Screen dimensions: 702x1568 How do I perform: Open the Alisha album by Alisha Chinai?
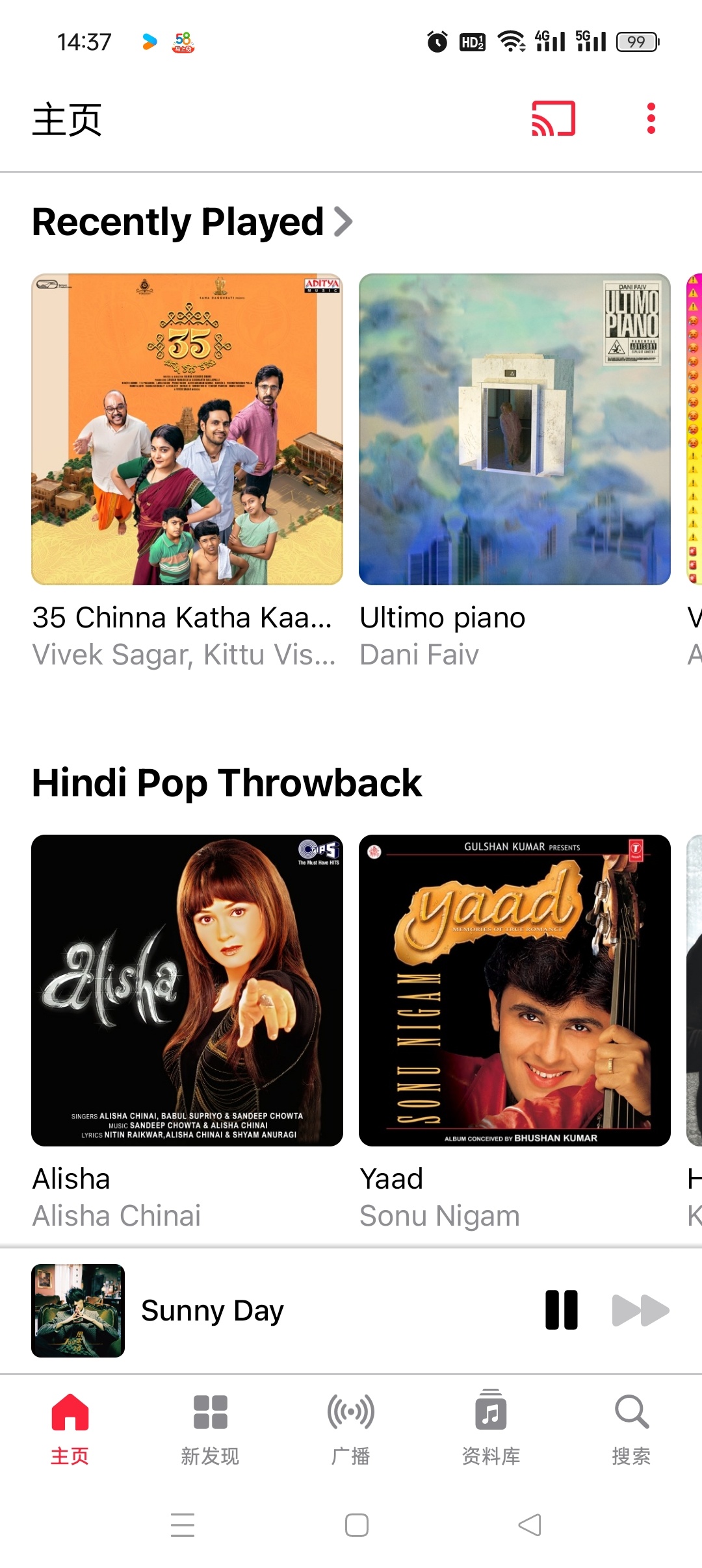(x=187, y=991)
